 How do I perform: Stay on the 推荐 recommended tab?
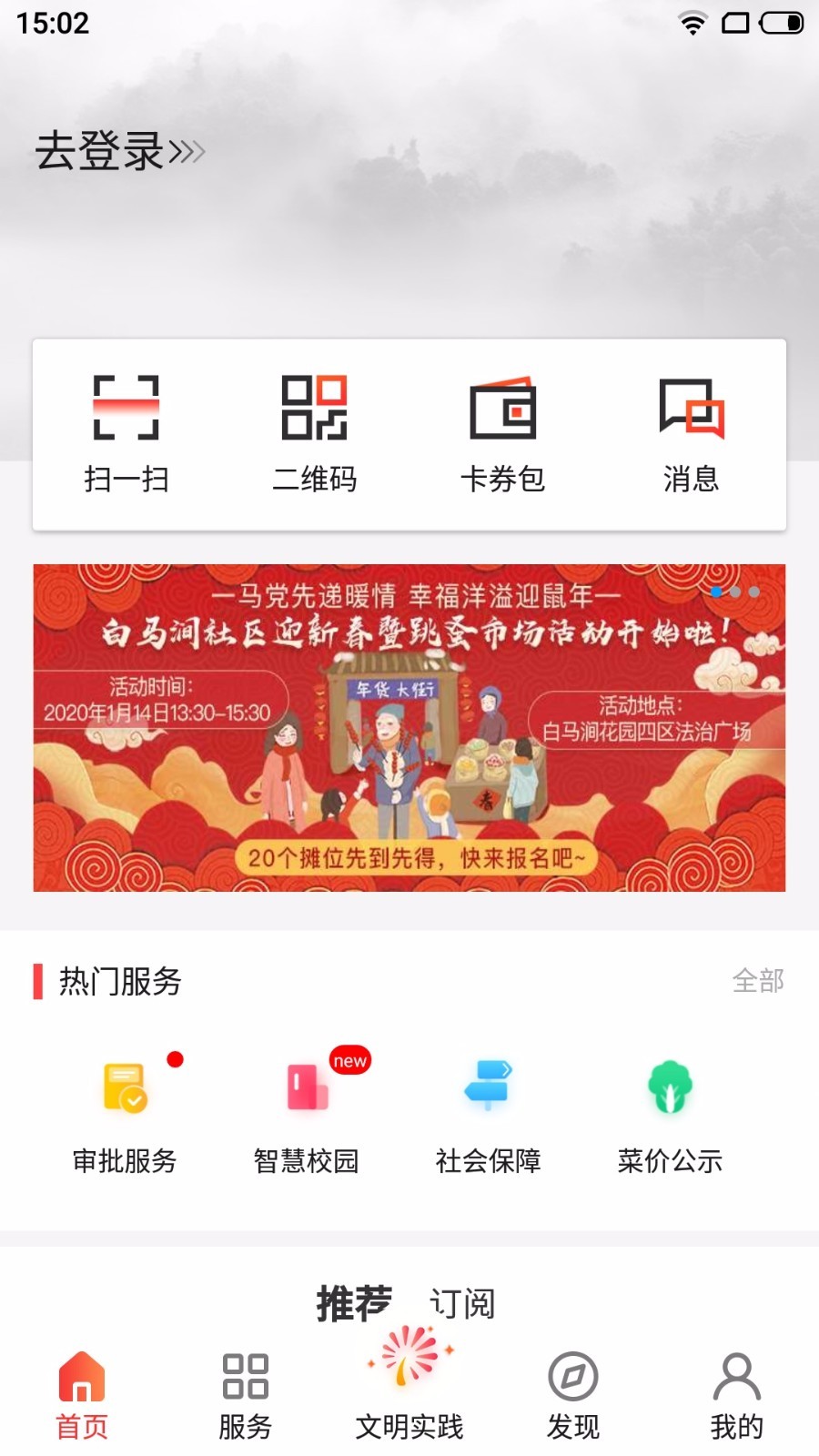[x=357, y=1301]
